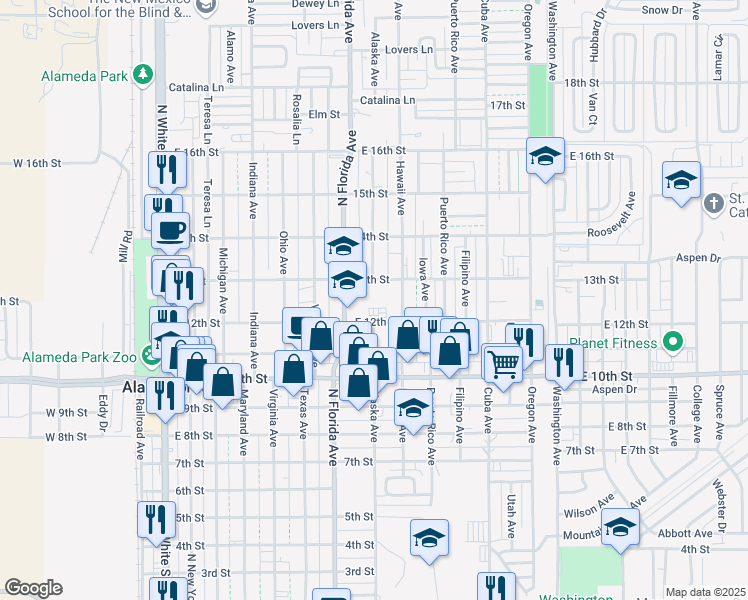Open the school marker near Abbott Ave
The width and height of the screenshot is (748, 600).
(x=620, y=528)
